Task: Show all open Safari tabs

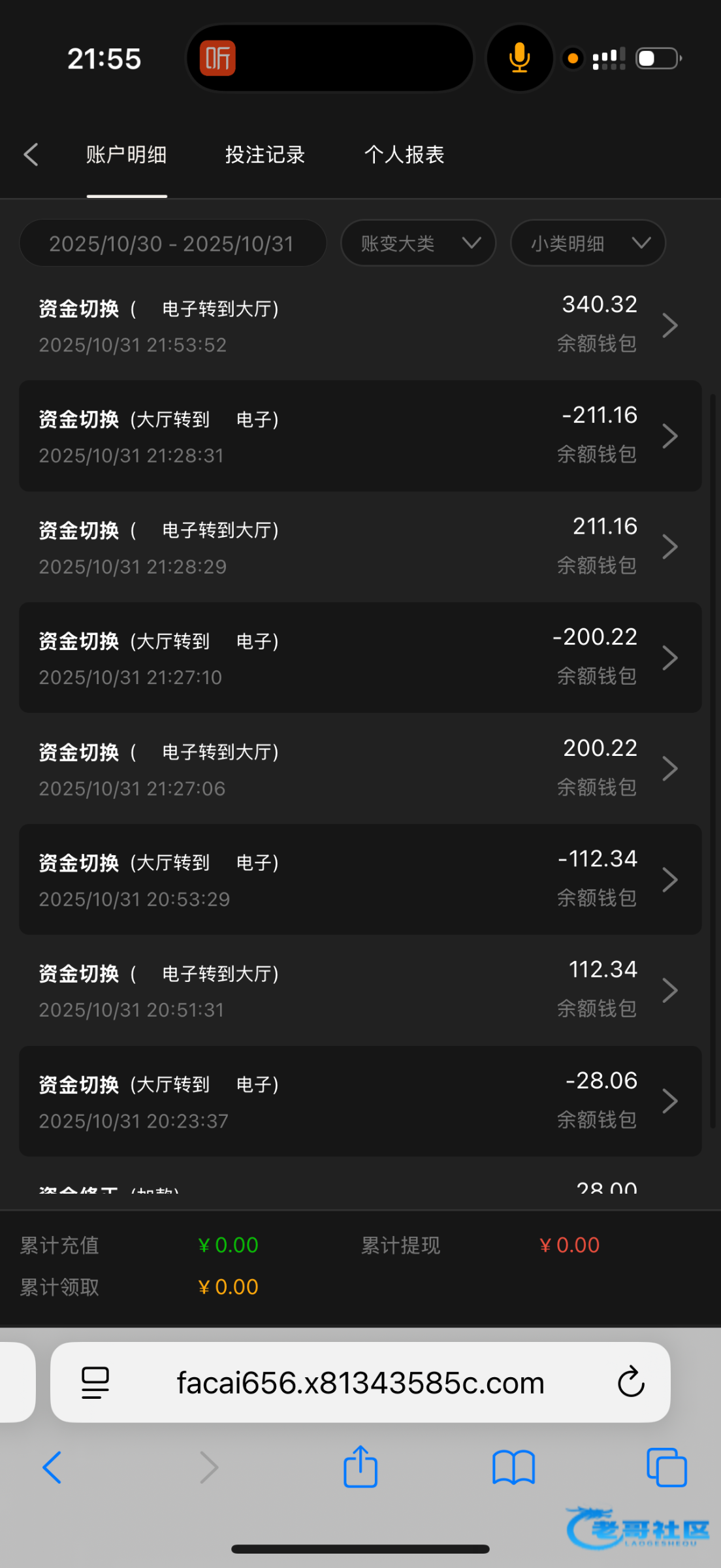Action: 666,1467
